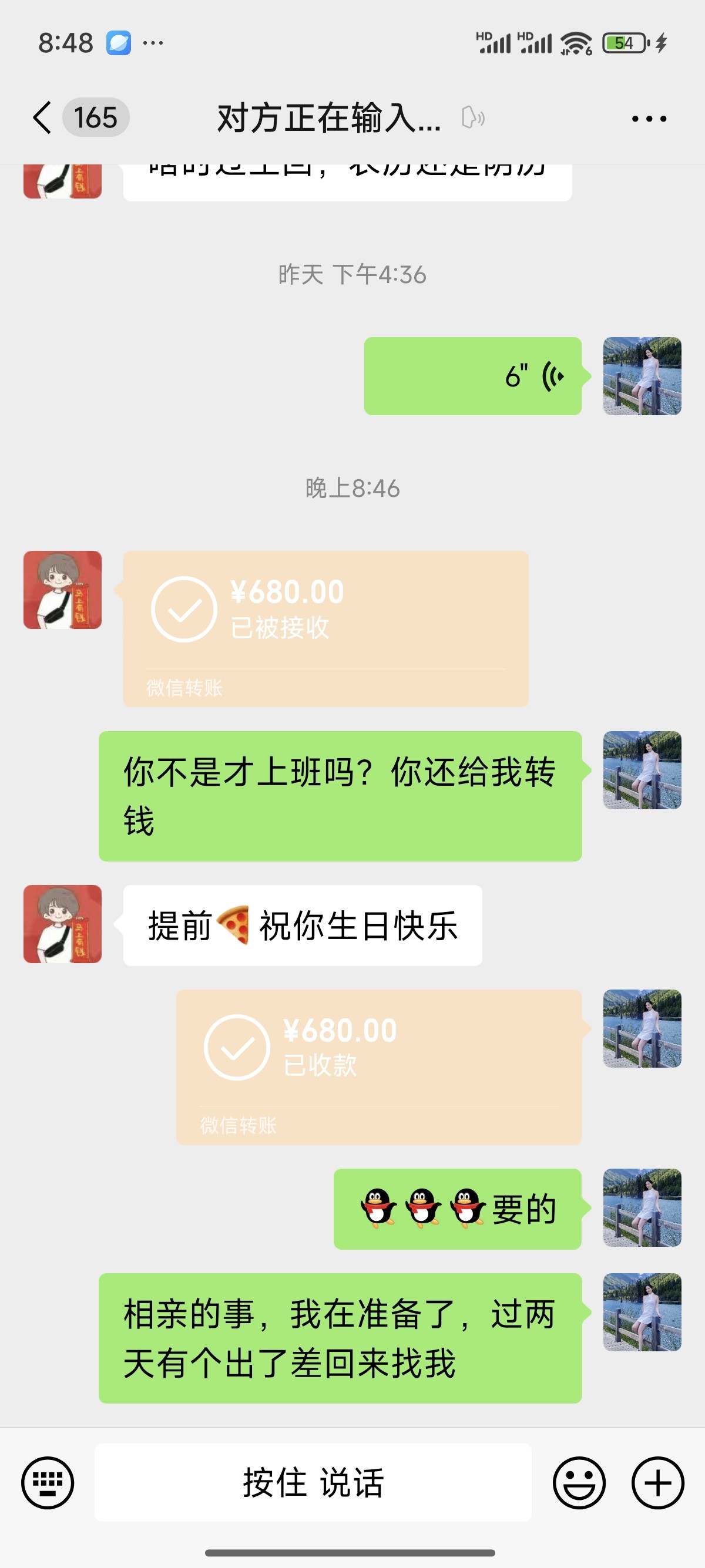This screenshot has width=705, height=1568.
Task: View contact's avatar beside 提前祝你生日快乐
Action: (63, 924)
